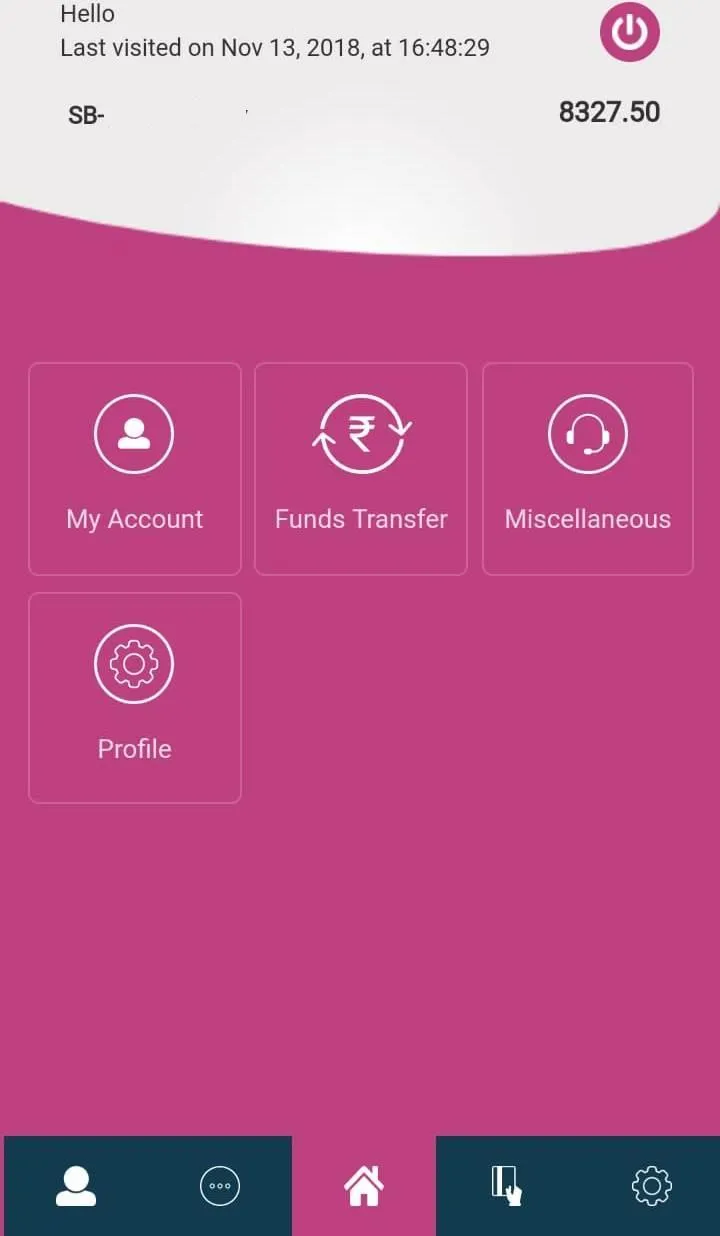
Task: Open Funds Transfer
Action: [x=361, y=468]
